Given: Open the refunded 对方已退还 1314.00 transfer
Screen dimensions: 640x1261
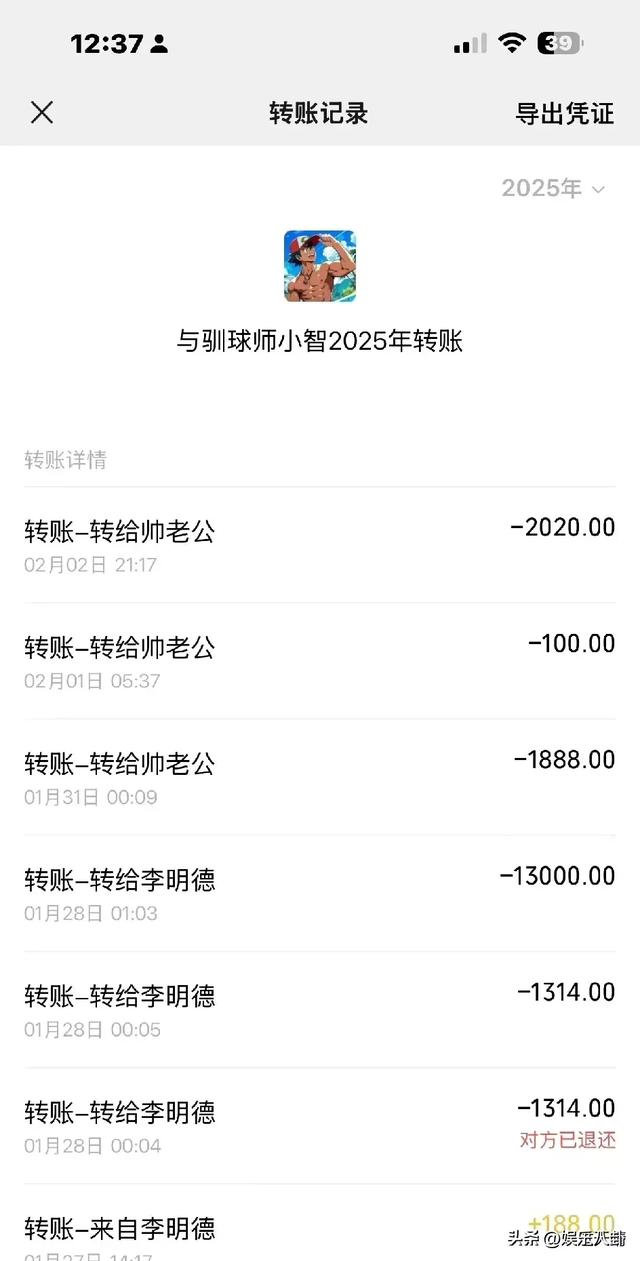Looking at the screenshot, I should coord(320,1125).
